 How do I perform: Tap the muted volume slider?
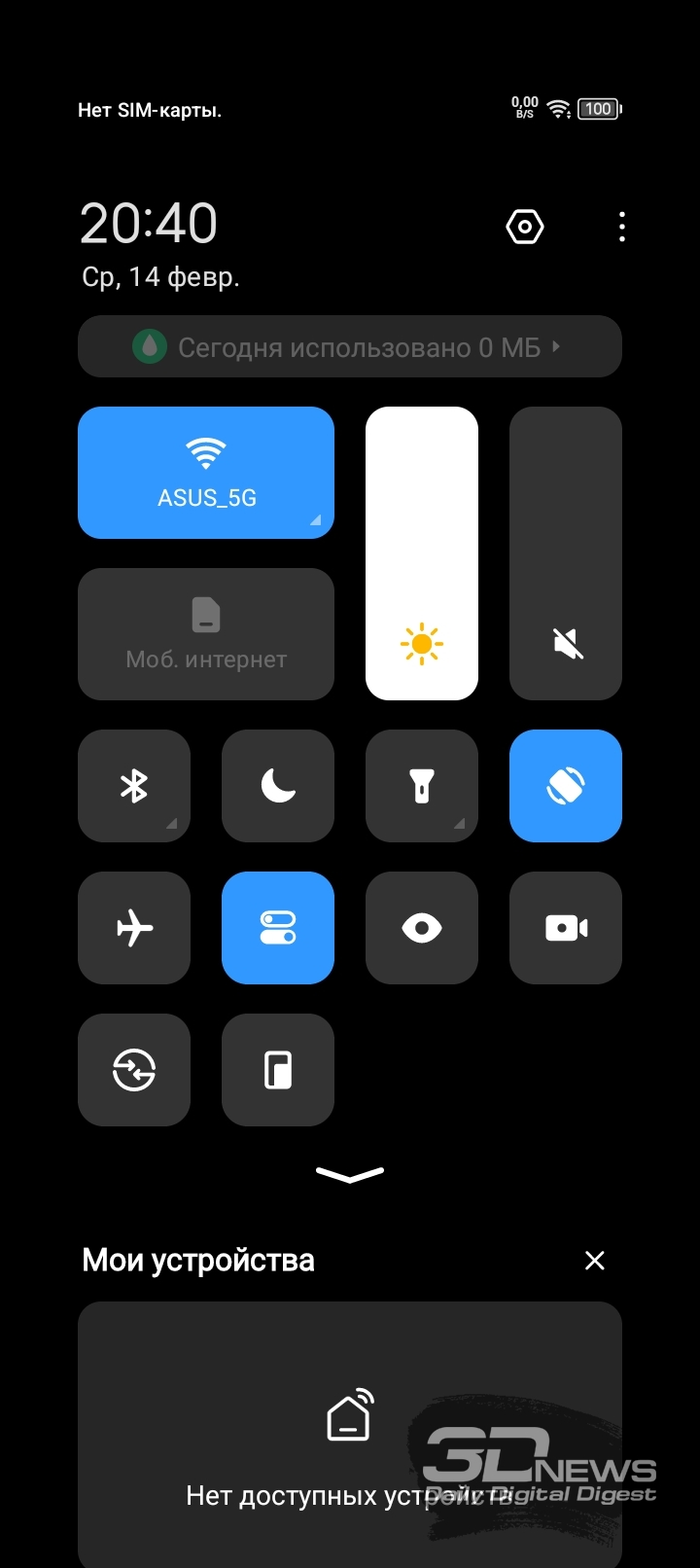566,553
